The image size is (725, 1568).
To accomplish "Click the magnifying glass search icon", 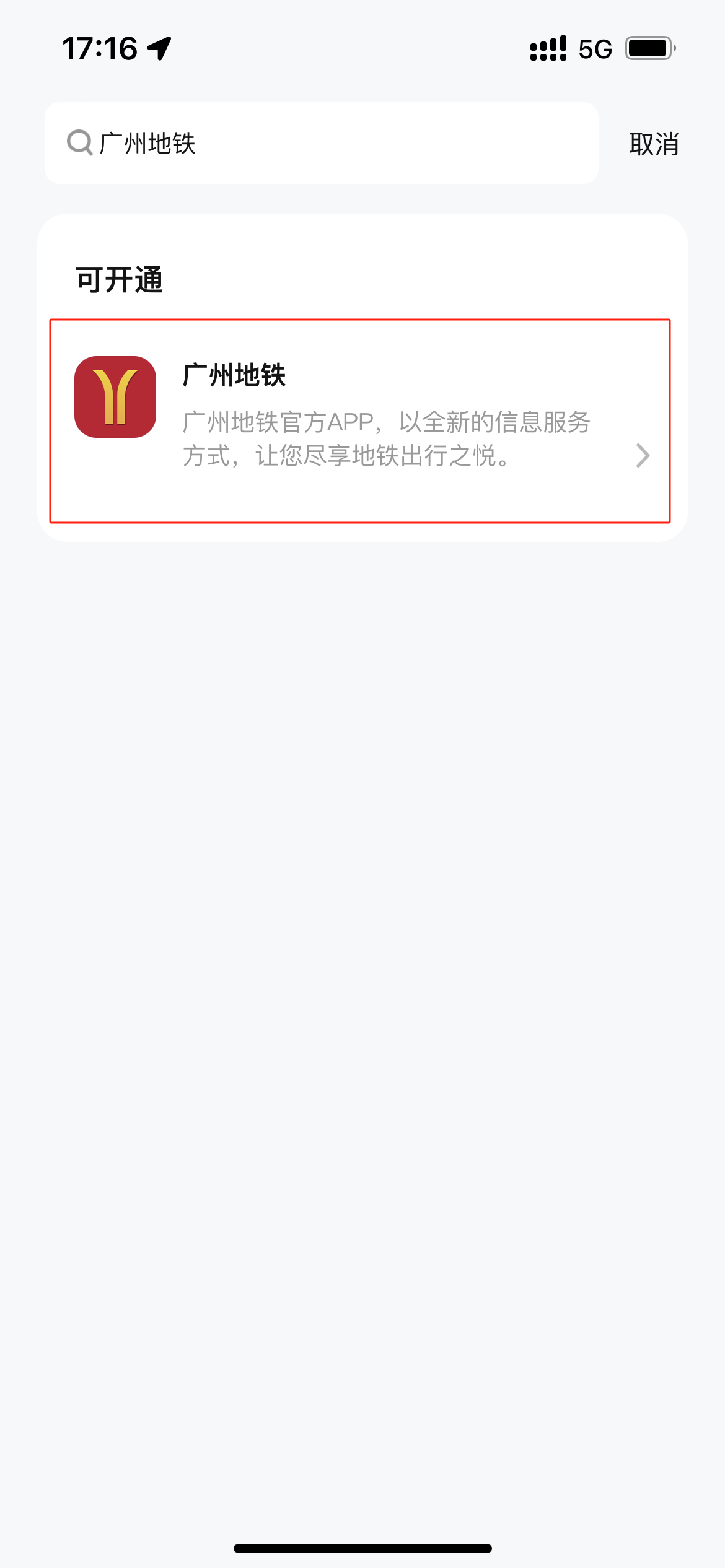I will [x=79, y=143].
